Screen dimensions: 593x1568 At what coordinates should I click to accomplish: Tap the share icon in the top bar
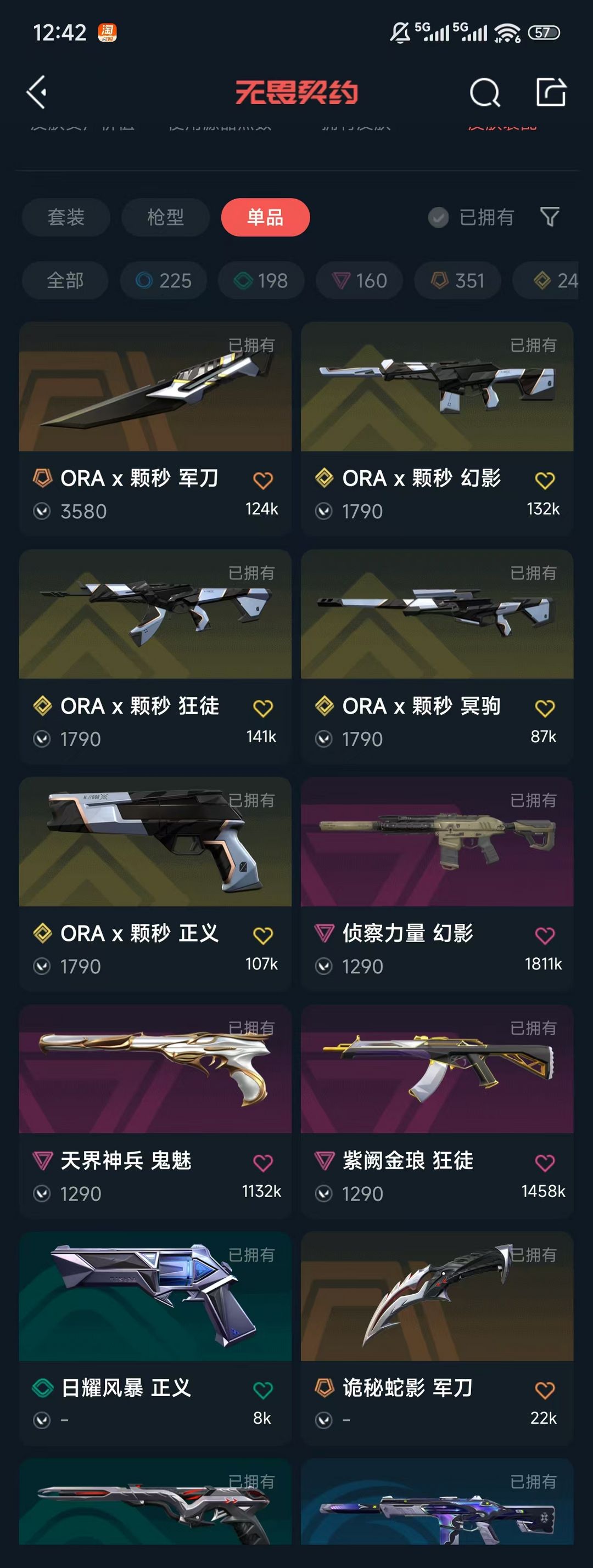551,92
